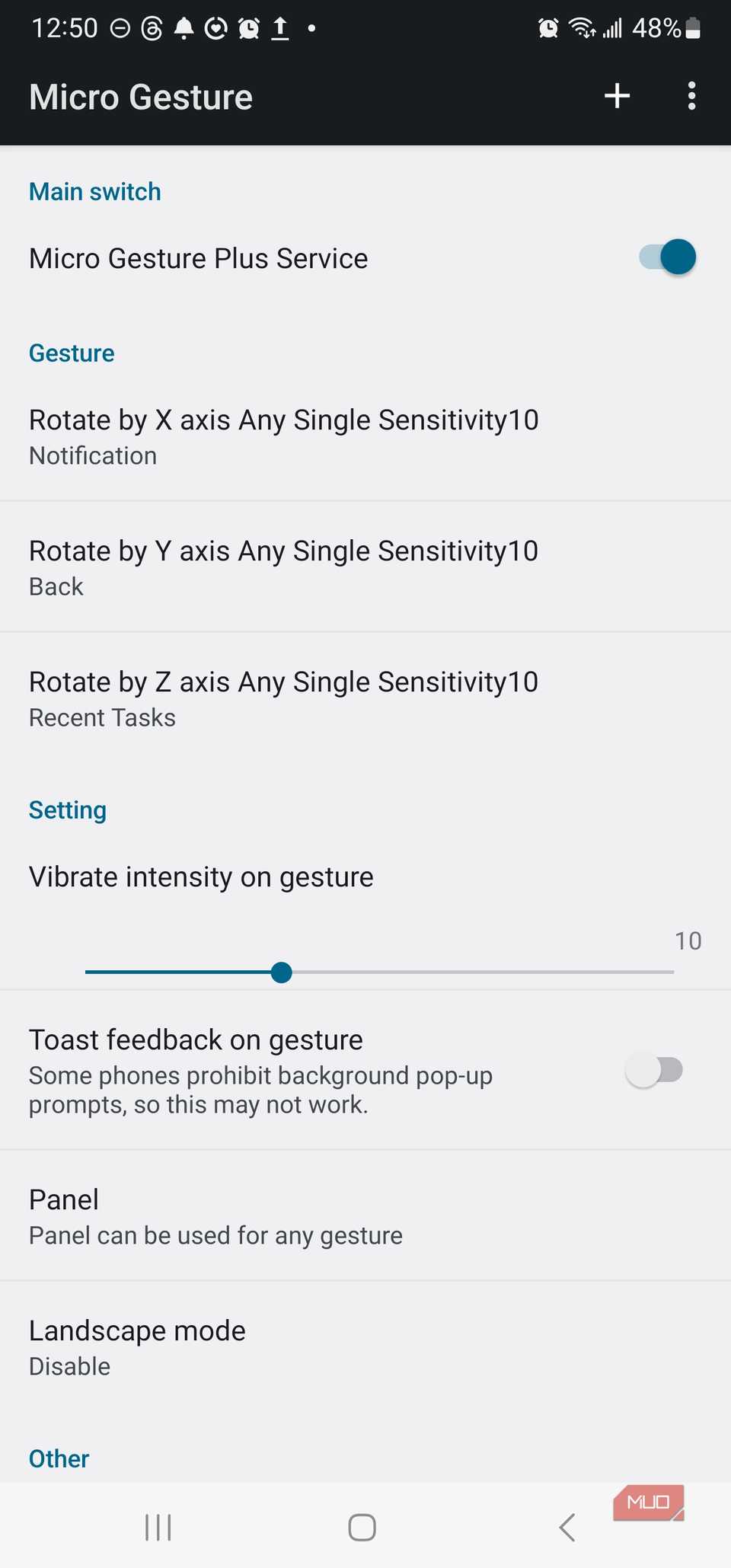Tap the plus icon to add a gesture

(617, 96)
